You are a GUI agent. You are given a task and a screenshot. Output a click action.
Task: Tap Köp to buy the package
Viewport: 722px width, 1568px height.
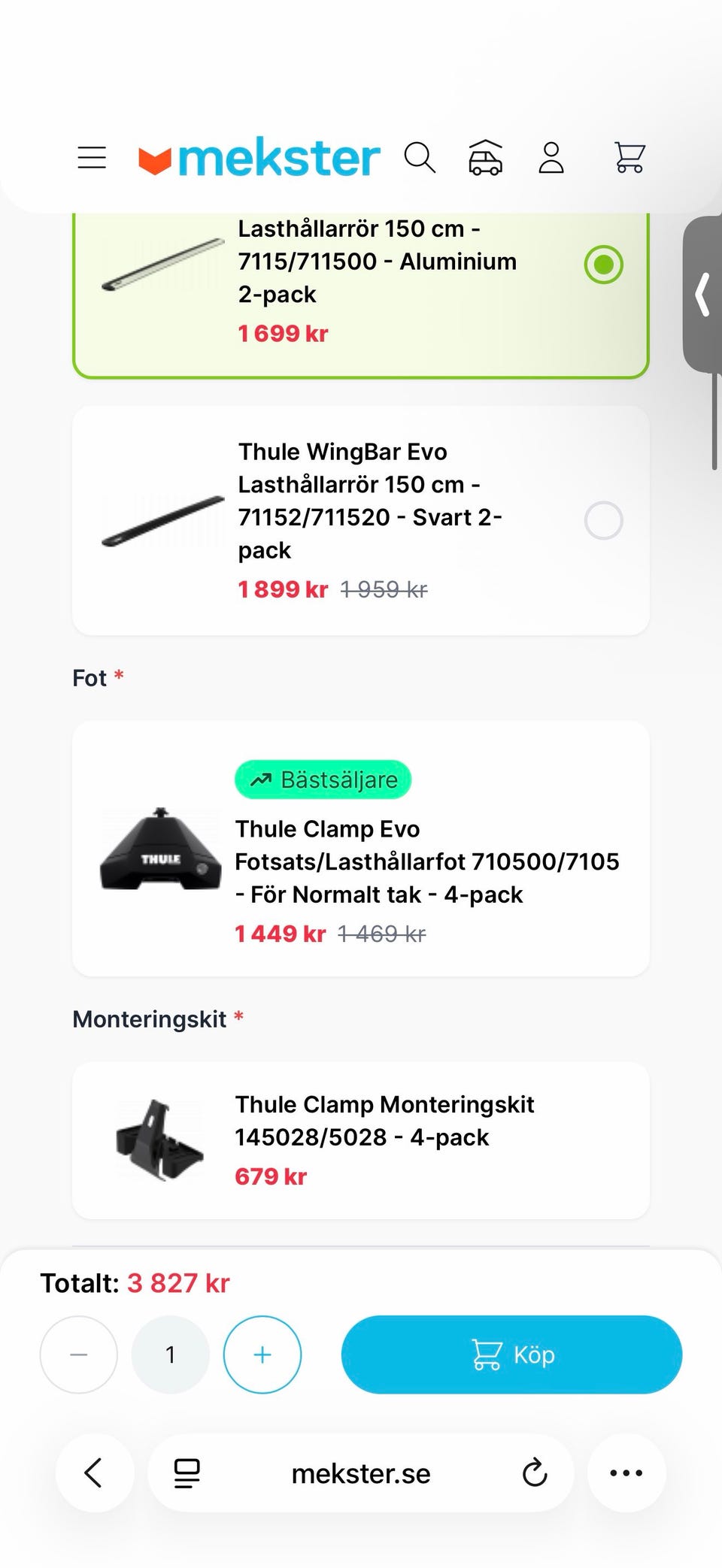pyautogui.click(x=511, y=1355)
